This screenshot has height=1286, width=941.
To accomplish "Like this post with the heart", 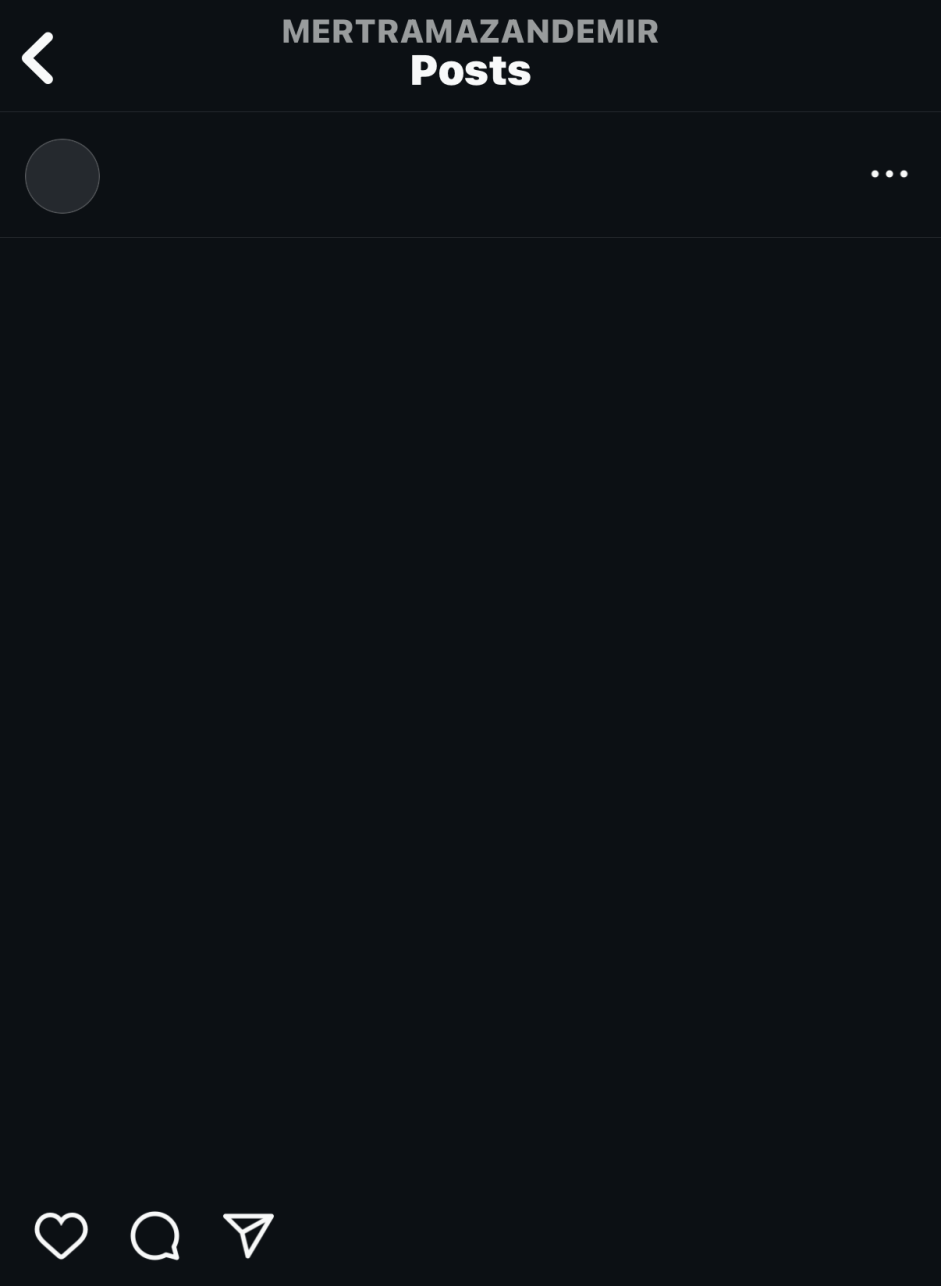I will click(61, 1235).
